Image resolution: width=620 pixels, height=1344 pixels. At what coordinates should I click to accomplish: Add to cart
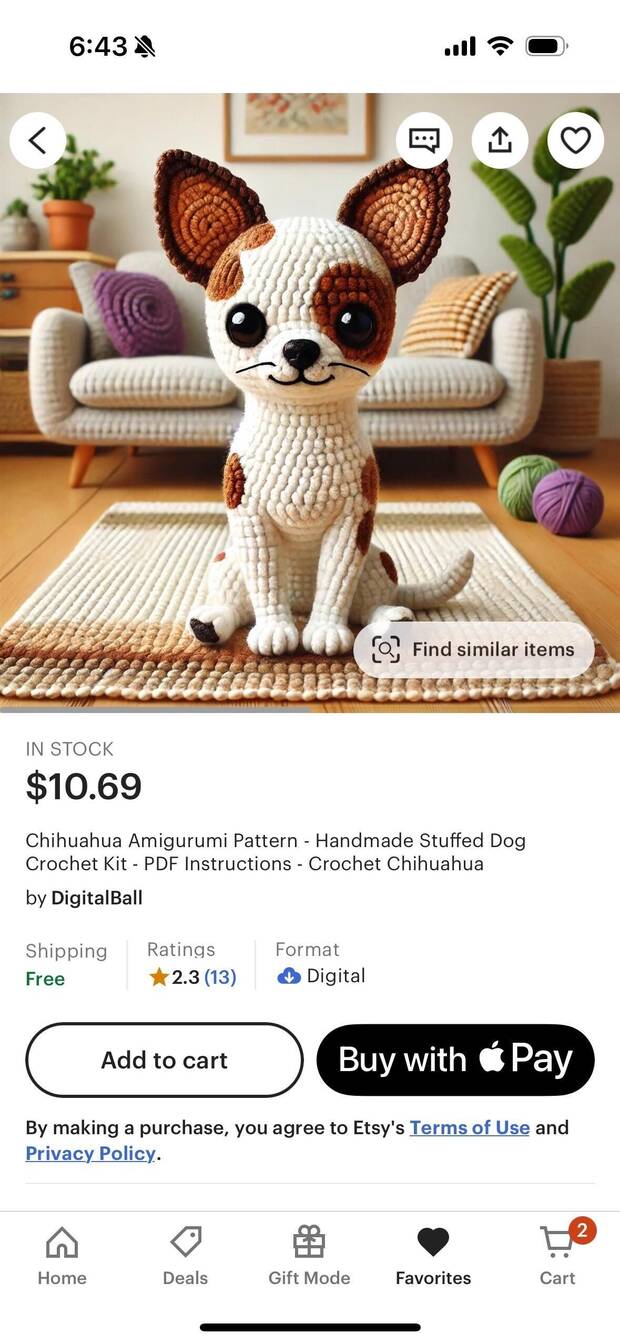(x=164, y=1060)
